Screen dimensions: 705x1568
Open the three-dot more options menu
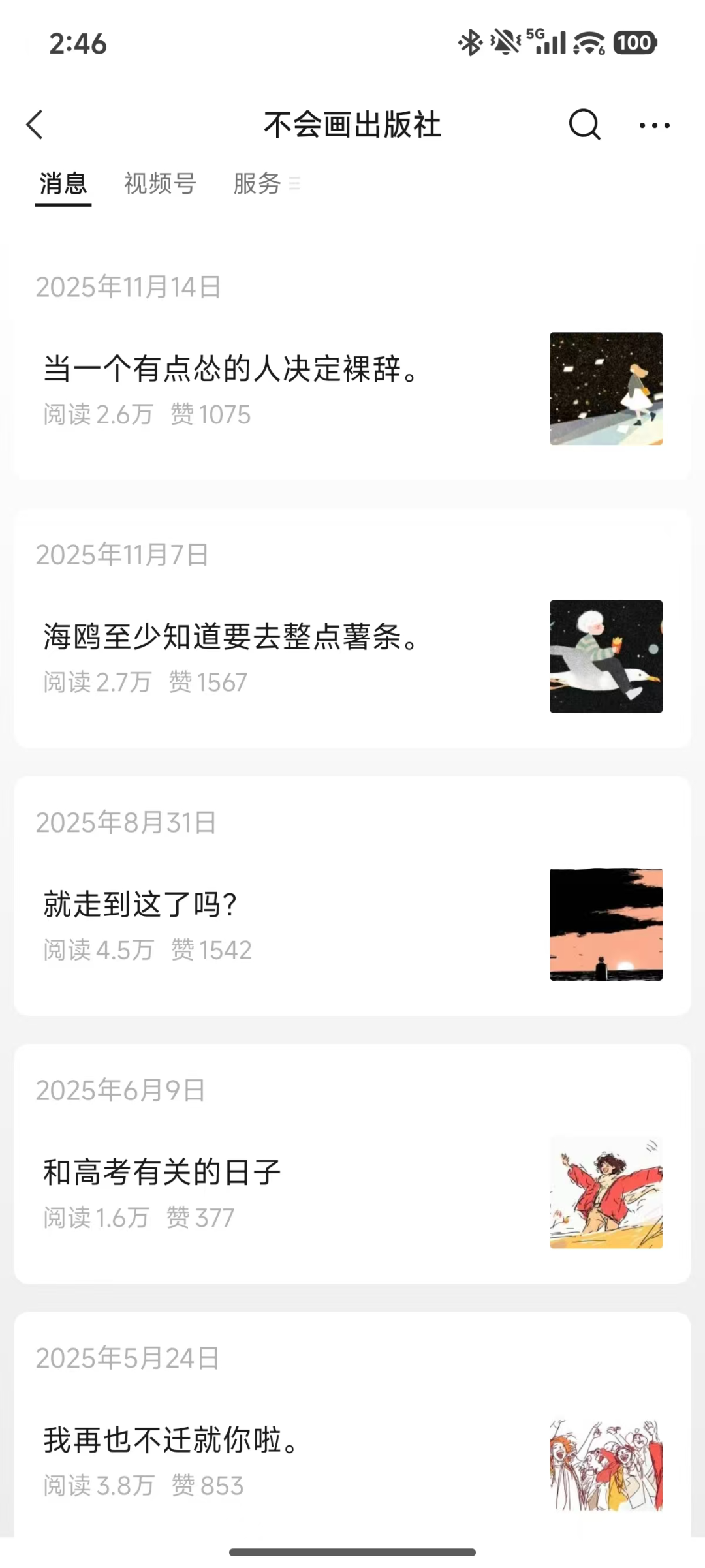pyautogui.click(x=654, y=125)
